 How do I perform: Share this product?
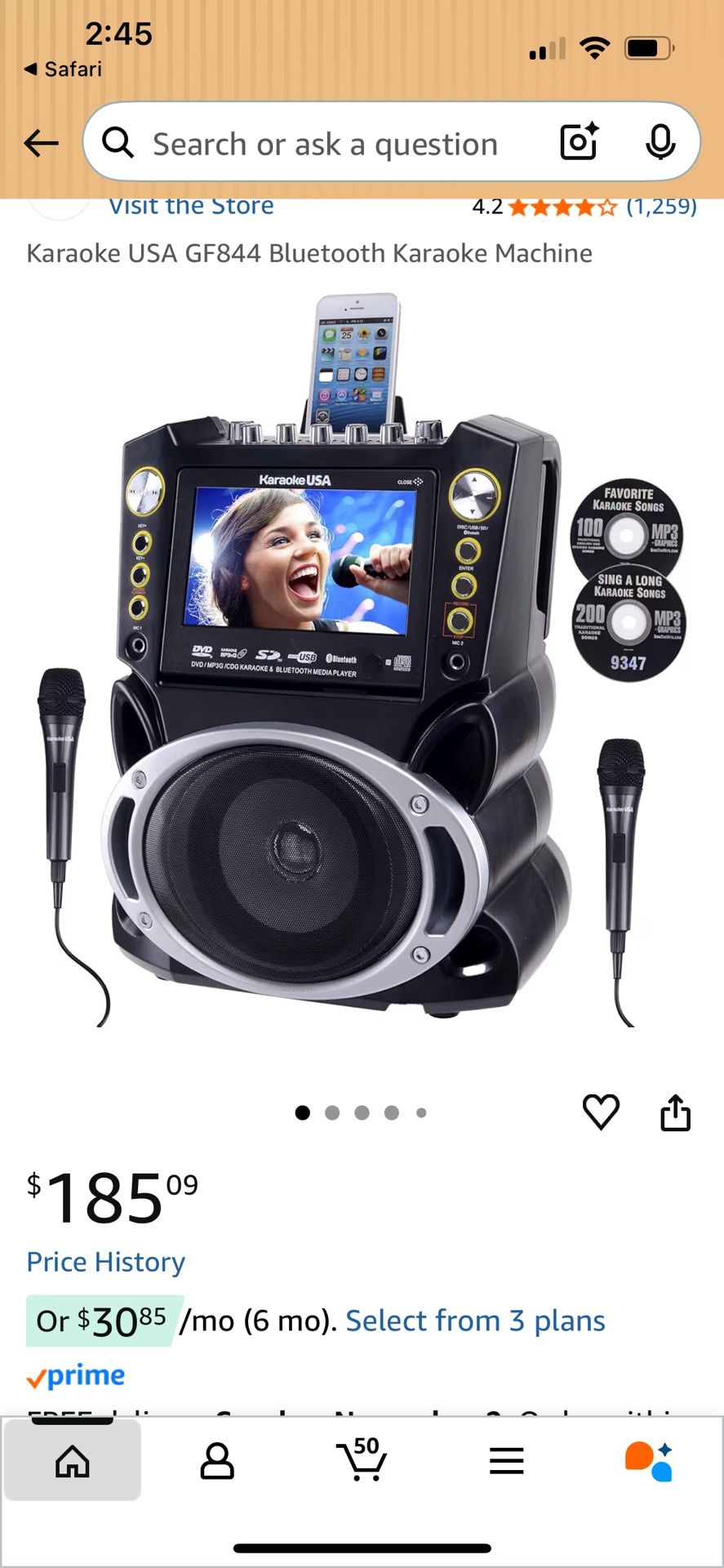click(675, 1112)
